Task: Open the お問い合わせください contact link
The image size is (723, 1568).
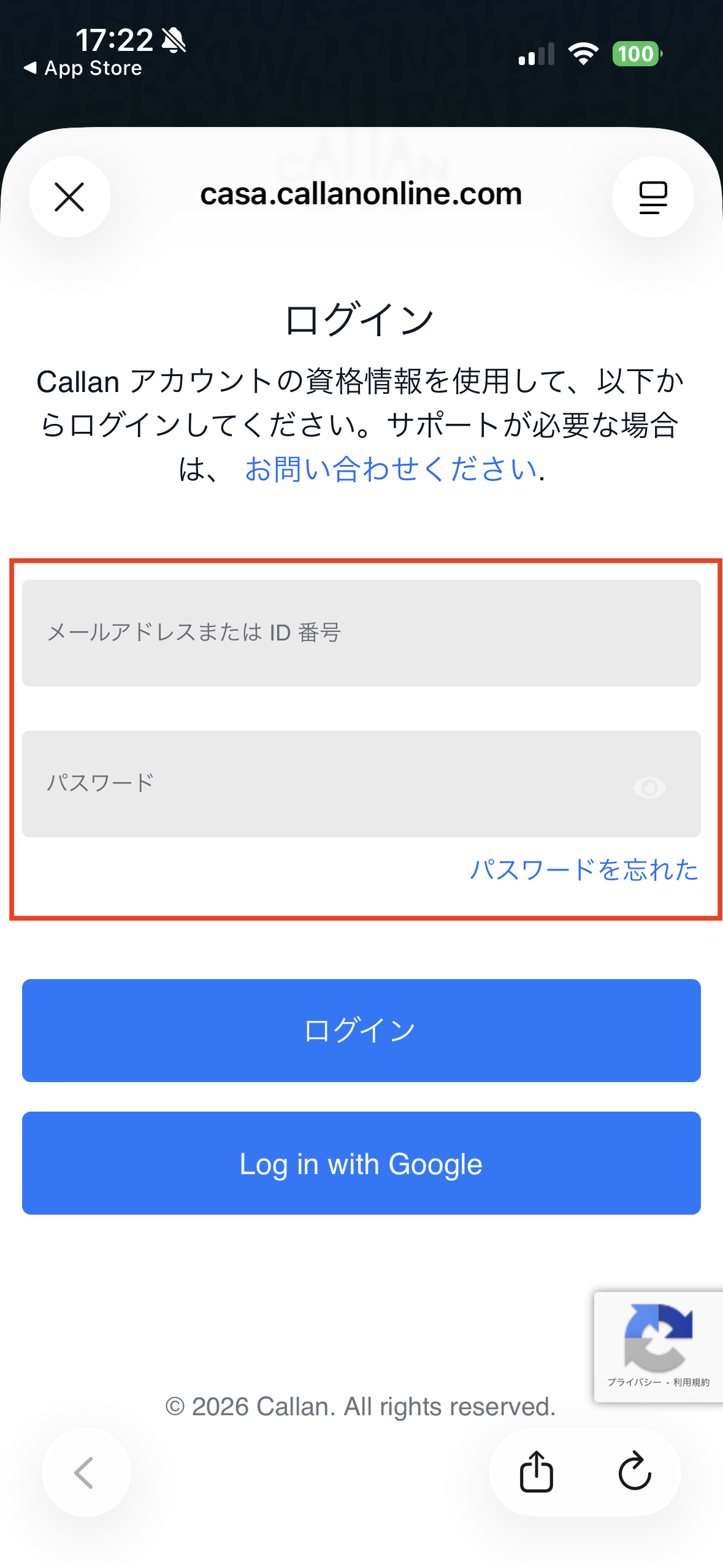Action: click(x=391, y=469)
